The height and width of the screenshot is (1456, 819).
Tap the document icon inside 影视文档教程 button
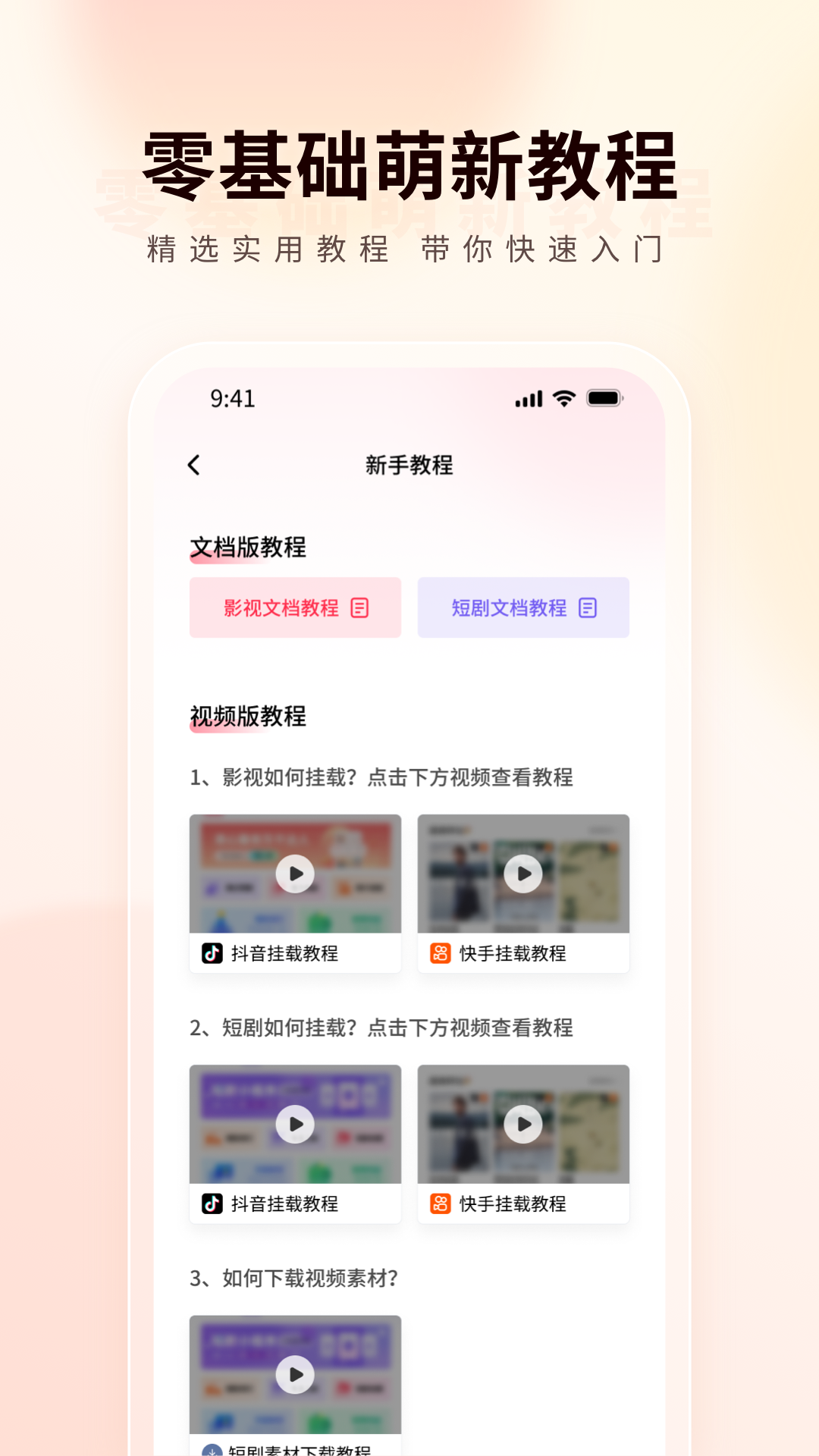tap(360, 607)
